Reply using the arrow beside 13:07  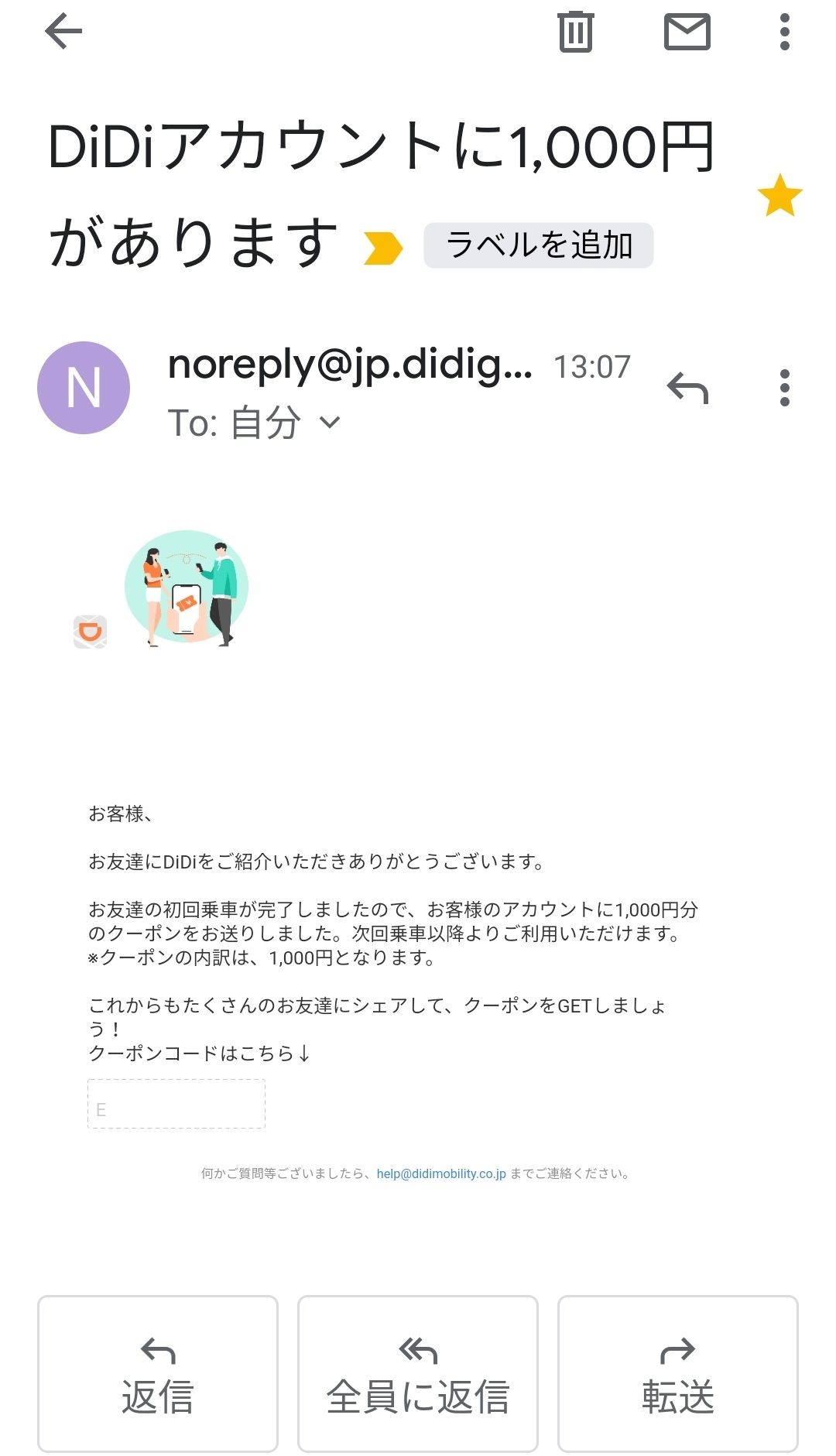[x=687, y=388]
